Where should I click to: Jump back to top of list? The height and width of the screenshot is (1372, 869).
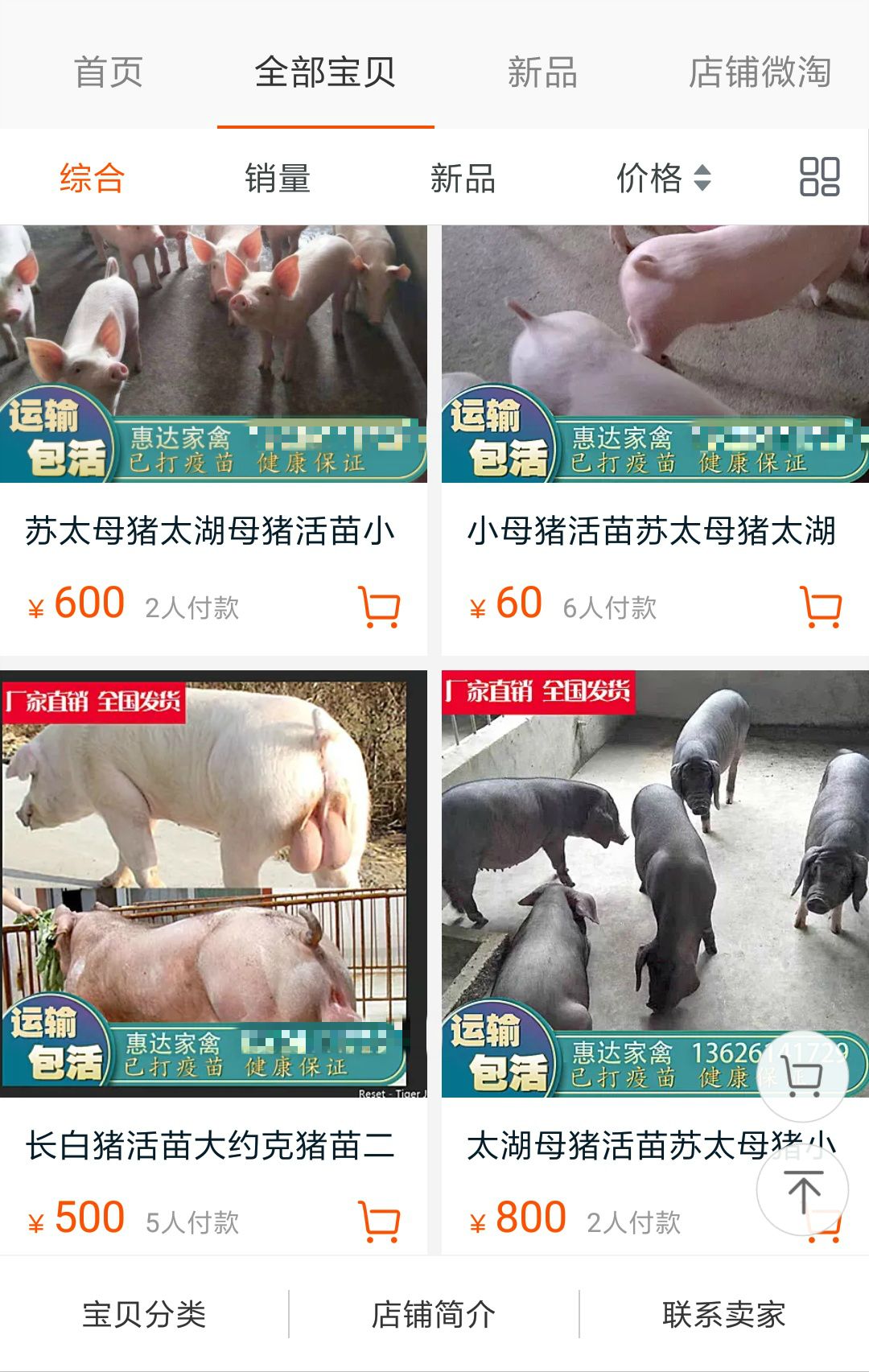point(802,1190)
